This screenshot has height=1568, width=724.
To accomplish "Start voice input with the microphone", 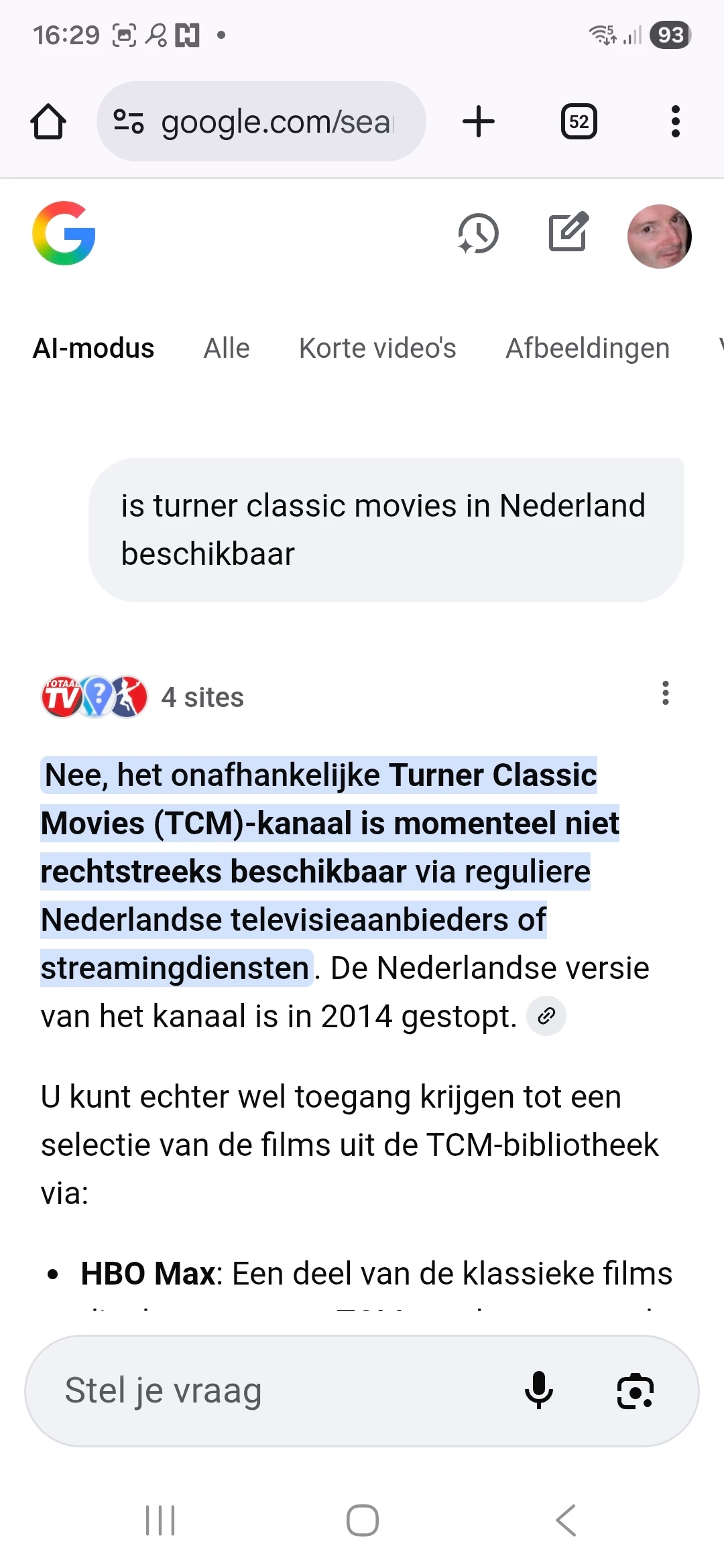I will [x=538, y=1390].
